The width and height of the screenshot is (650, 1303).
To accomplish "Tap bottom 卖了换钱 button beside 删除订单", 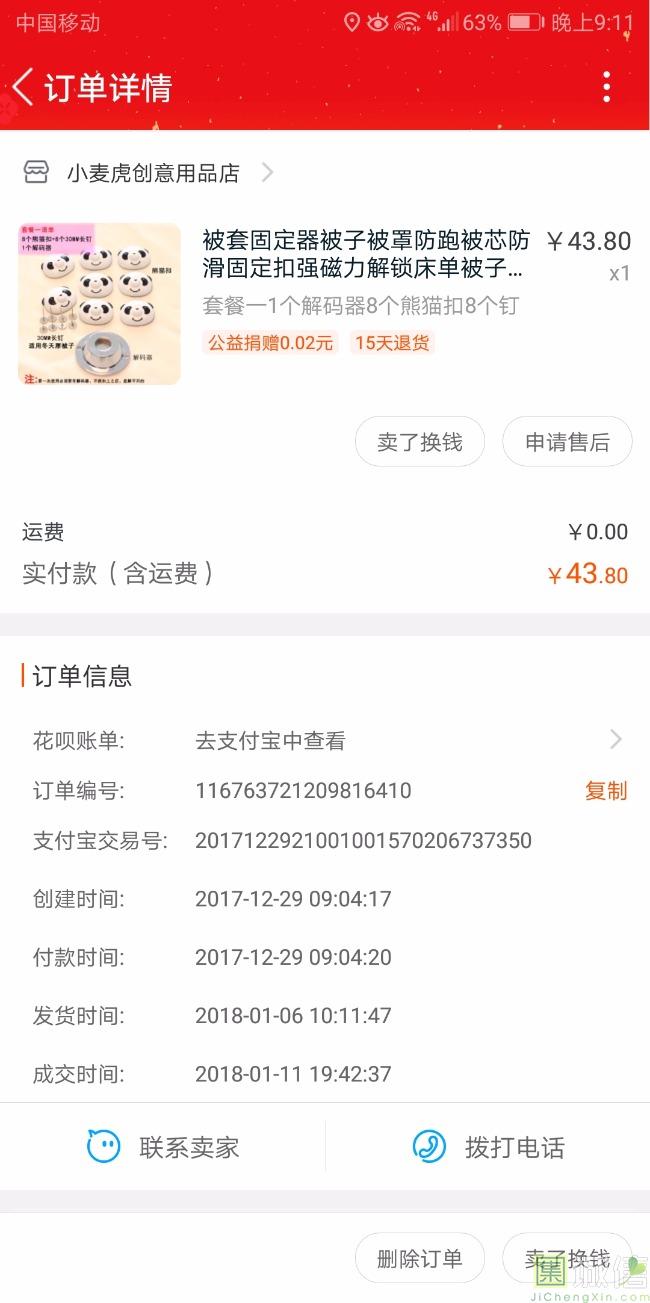I will point(567,1258).
